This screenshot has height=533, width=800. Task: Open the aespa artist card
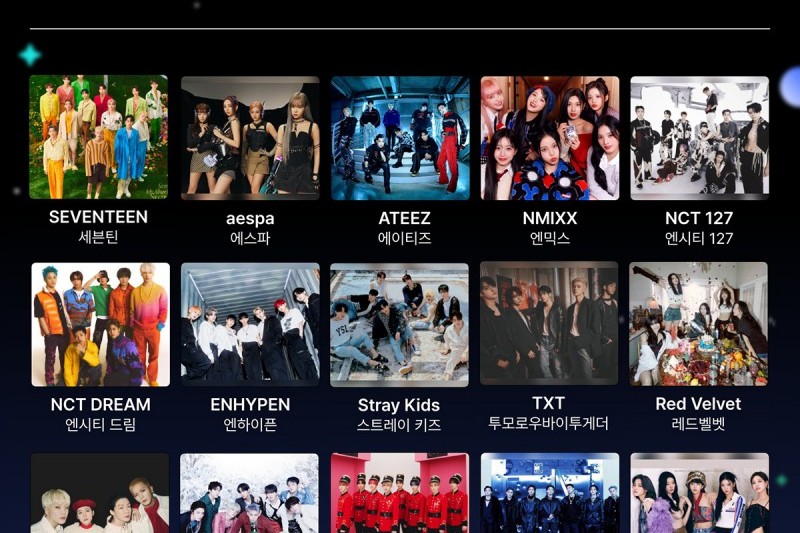(250, 138)
